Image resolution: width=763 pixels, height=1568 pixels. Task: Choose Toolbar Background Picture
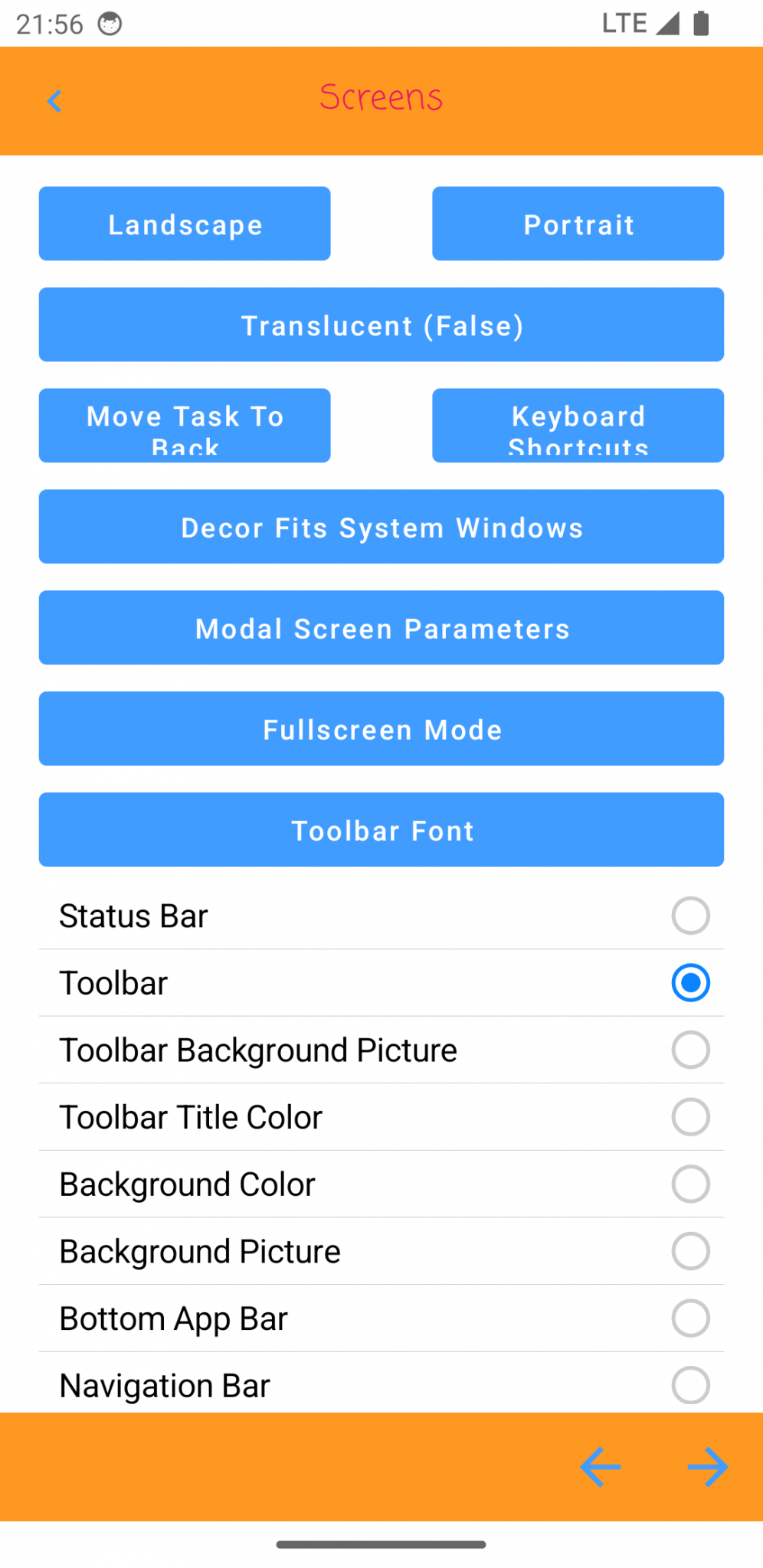coord(381,1050)
